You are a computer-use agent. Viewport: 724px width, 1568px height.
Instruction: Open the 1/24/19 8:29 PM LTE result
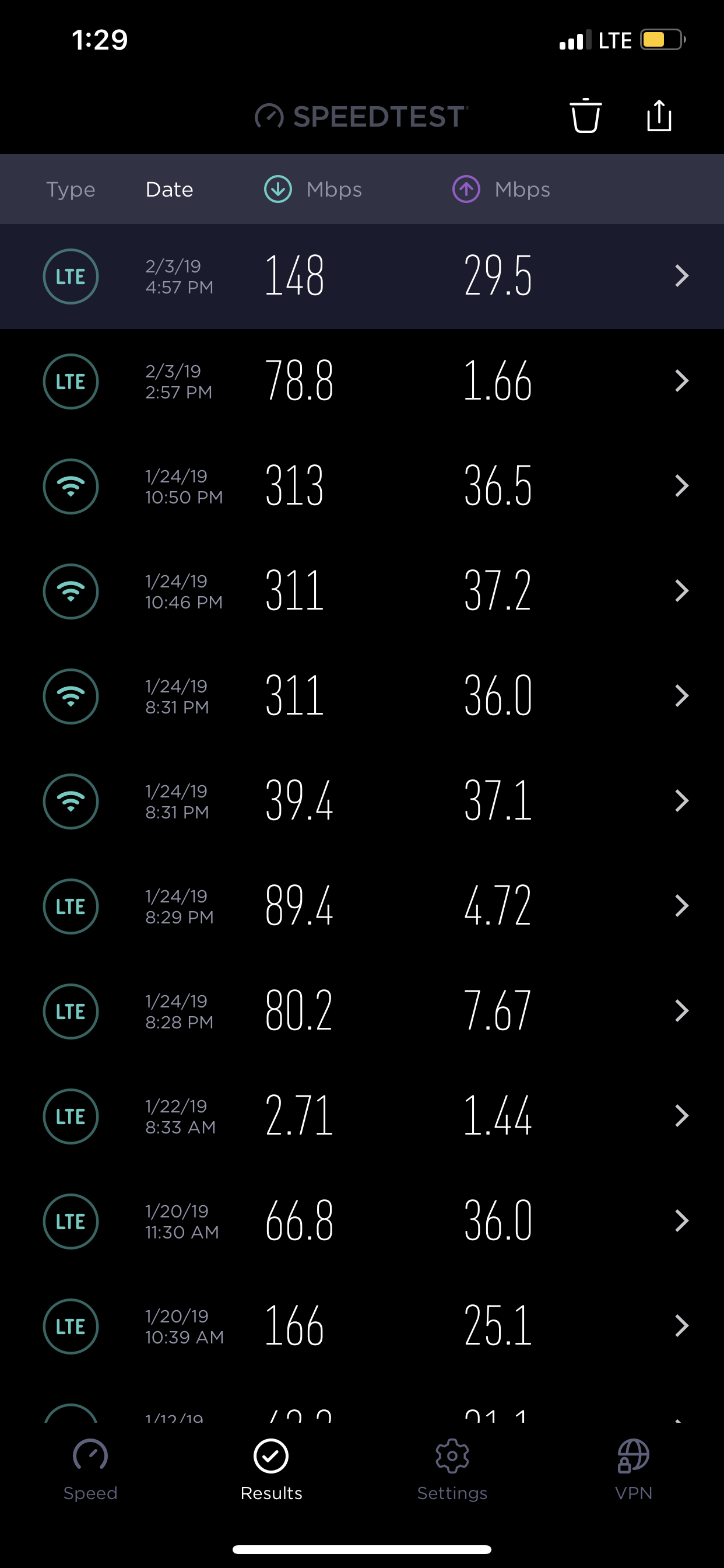[362, 906]
